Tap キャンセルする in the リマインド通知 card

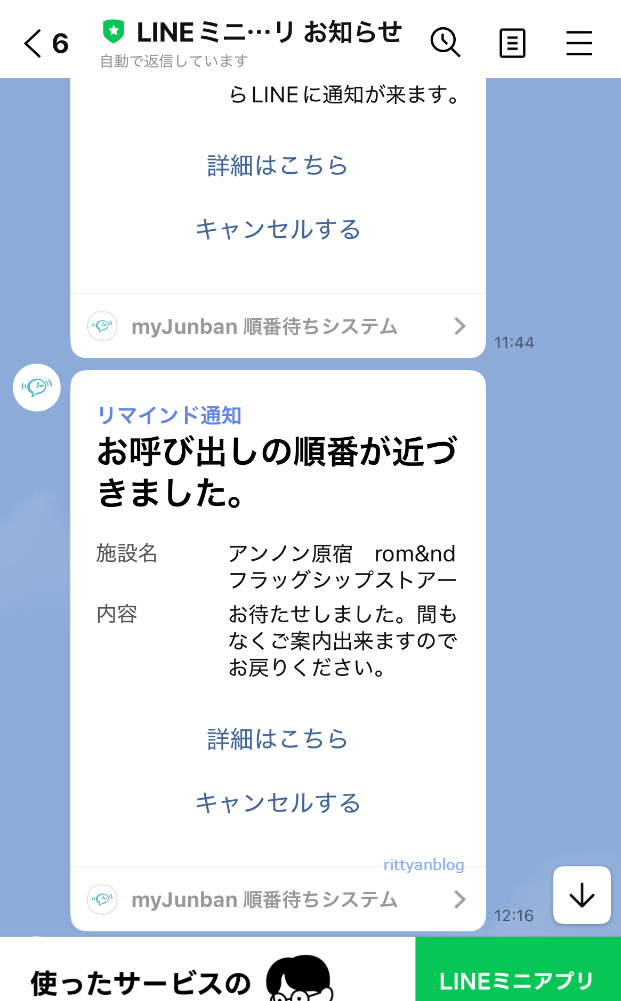(x=277, y=803)
